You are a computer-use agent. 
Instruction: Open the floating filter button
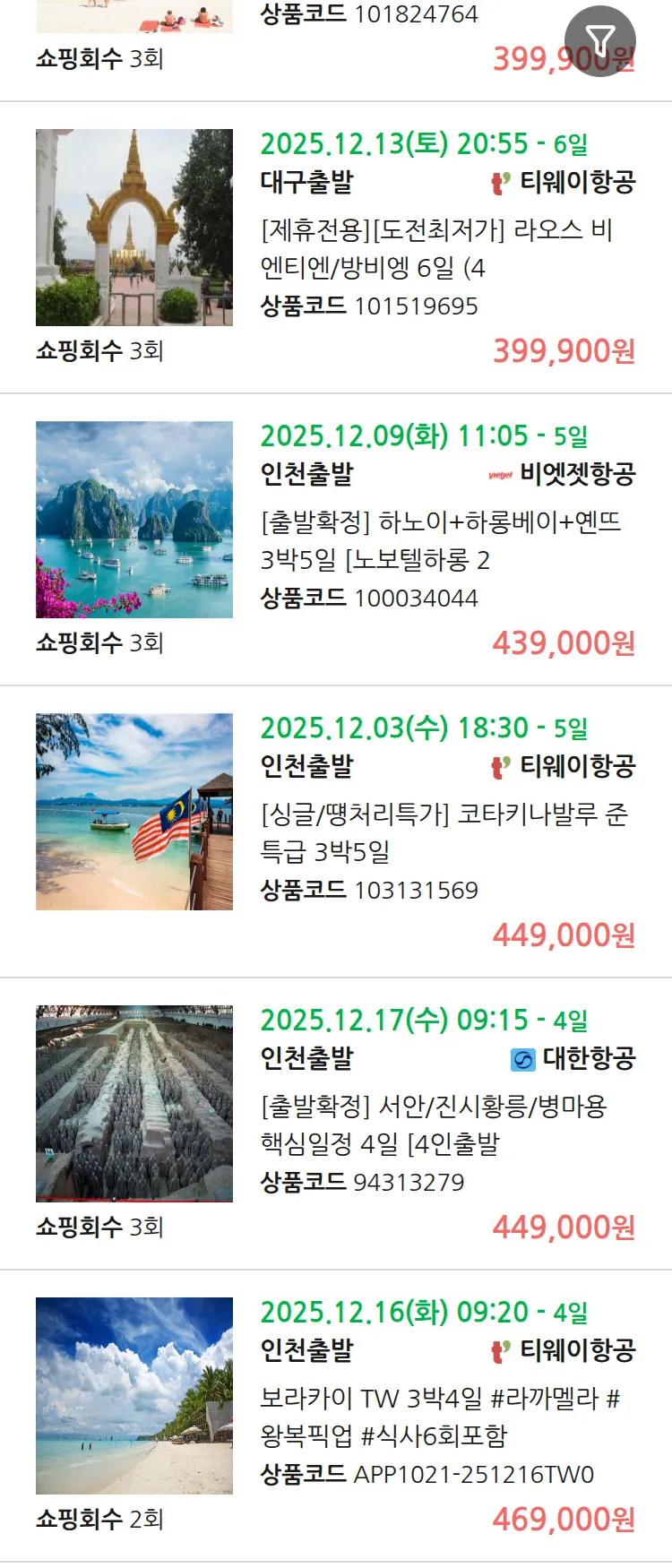(599, 40)
